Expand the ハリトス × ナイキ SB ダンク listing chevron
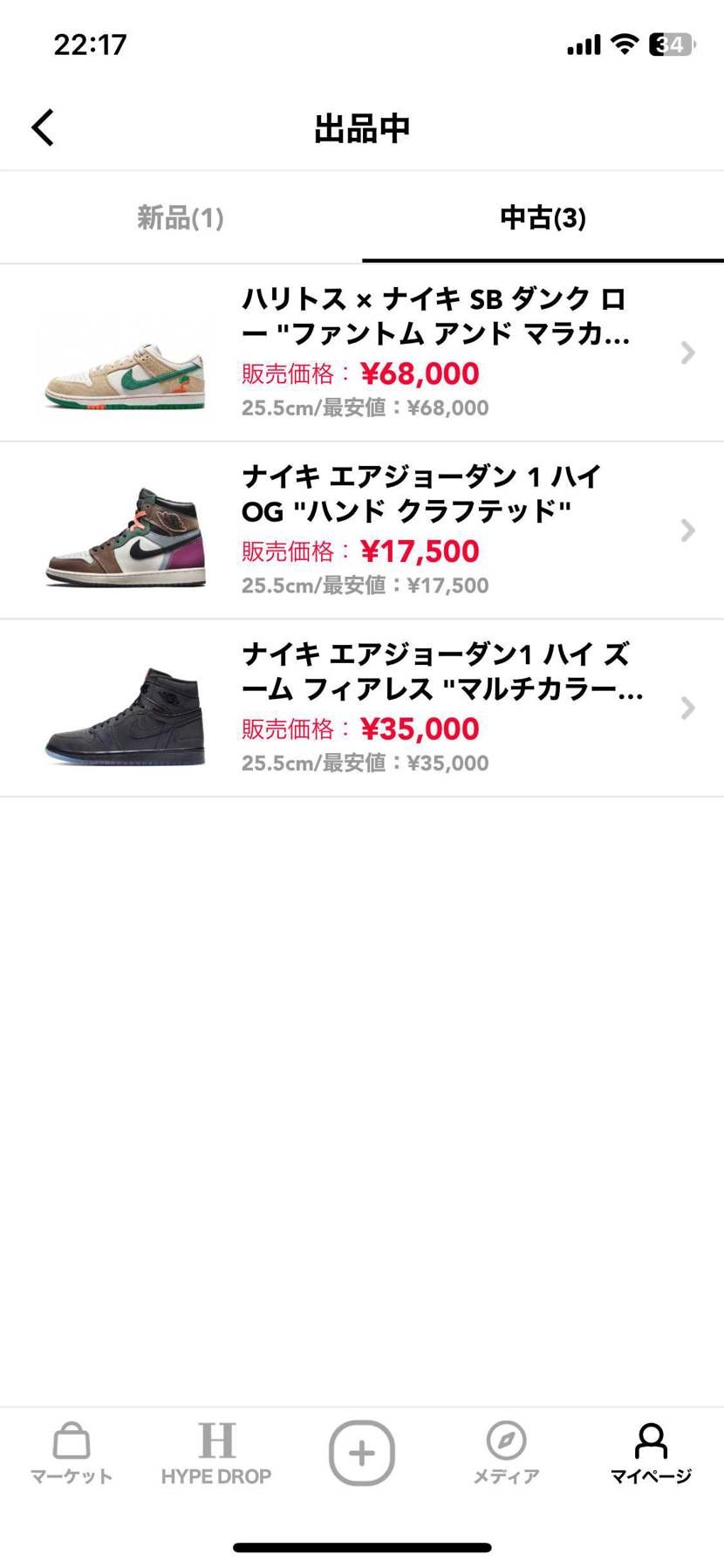Screen dimensions: 724x1568 coord(688,353)
